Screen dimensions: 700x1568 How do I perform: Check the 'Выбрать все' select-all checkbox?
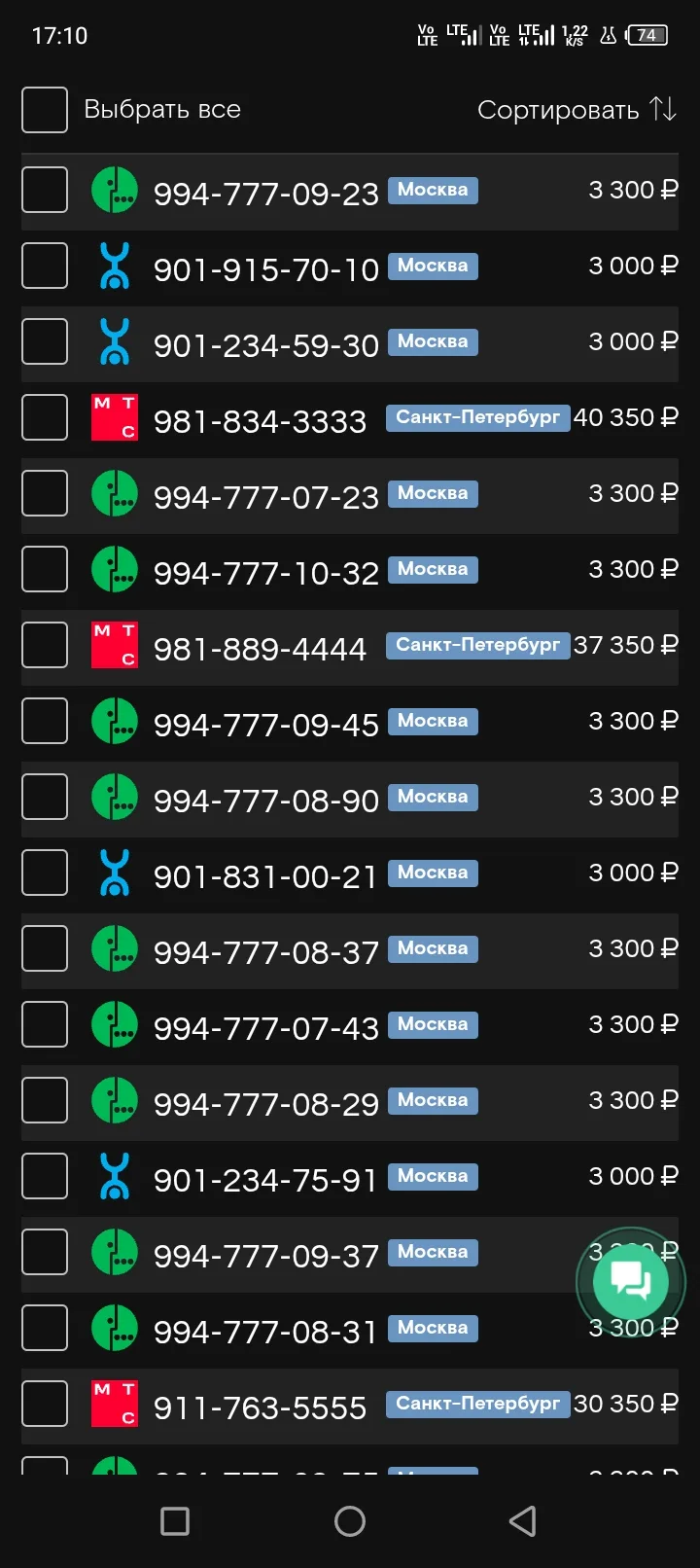pyautogui.click(x=45, y=110)
